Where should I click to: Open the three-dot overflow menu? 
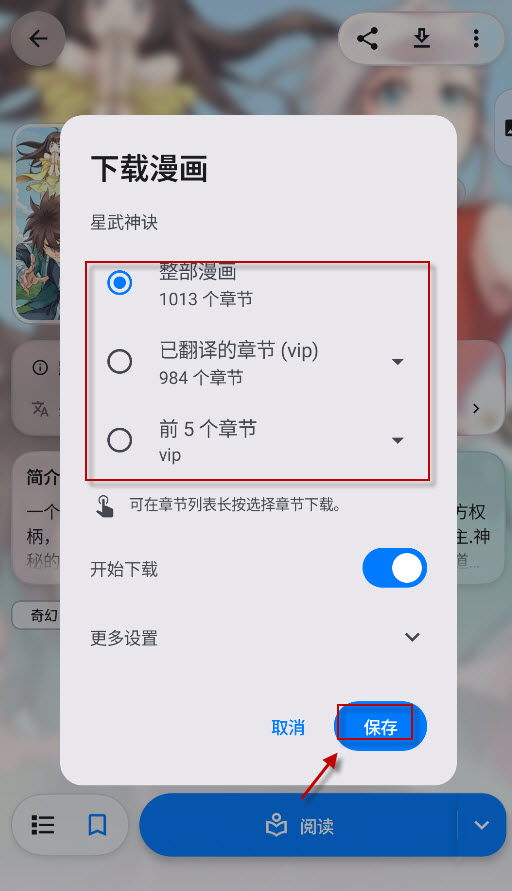pos(476,39)
